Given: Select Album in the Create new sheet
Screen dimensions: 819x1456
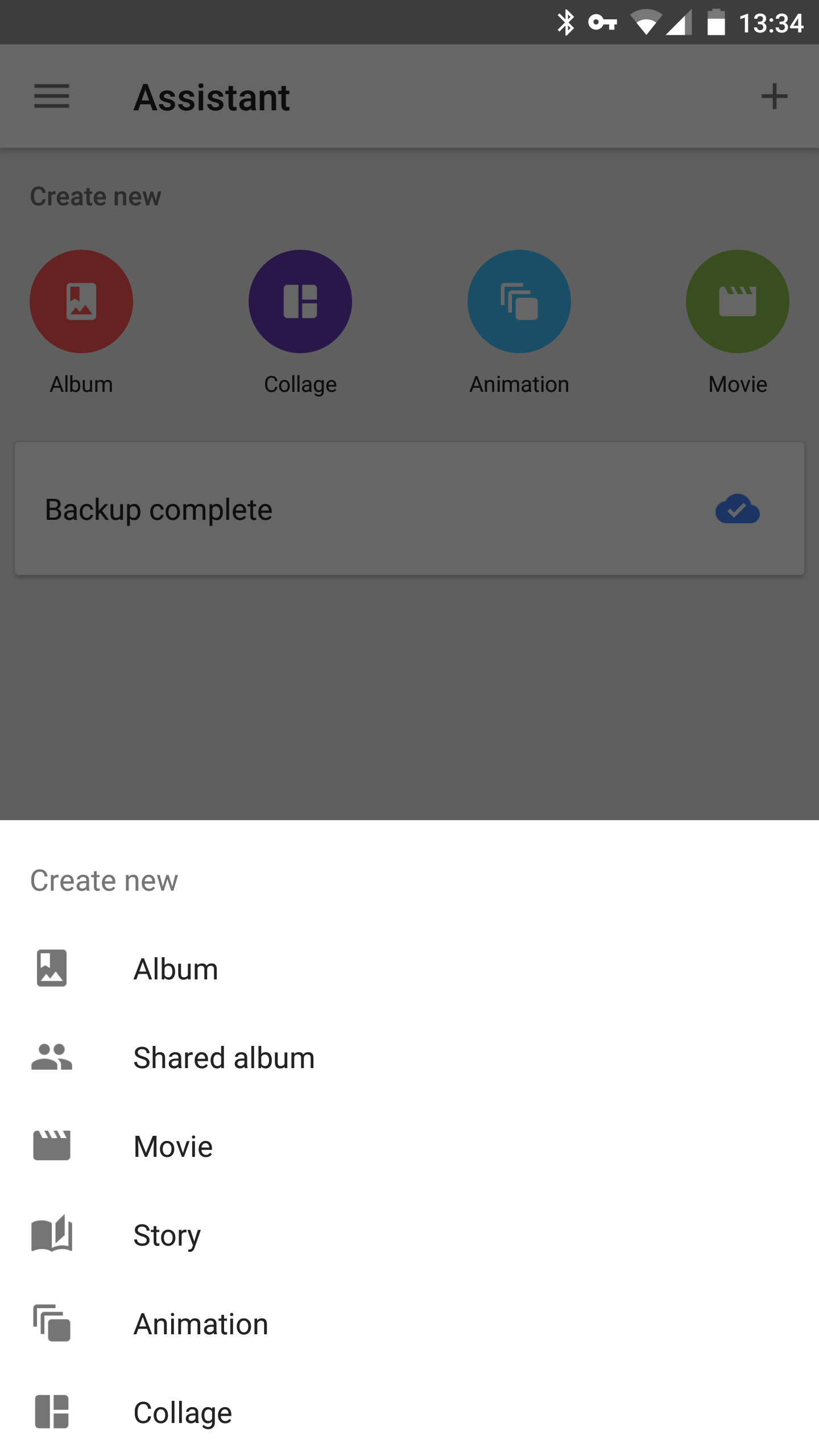Looking at the screenshot, I should coord(409,969).
